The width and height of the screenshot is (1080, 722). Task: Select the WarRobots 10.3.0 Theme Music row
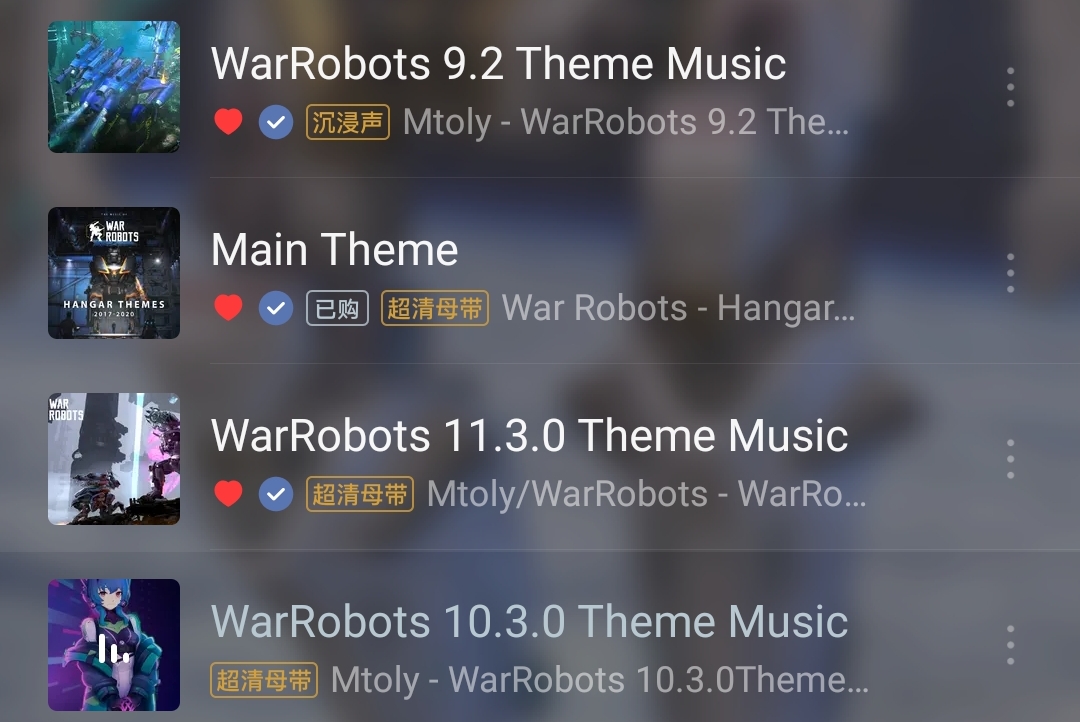529,622
